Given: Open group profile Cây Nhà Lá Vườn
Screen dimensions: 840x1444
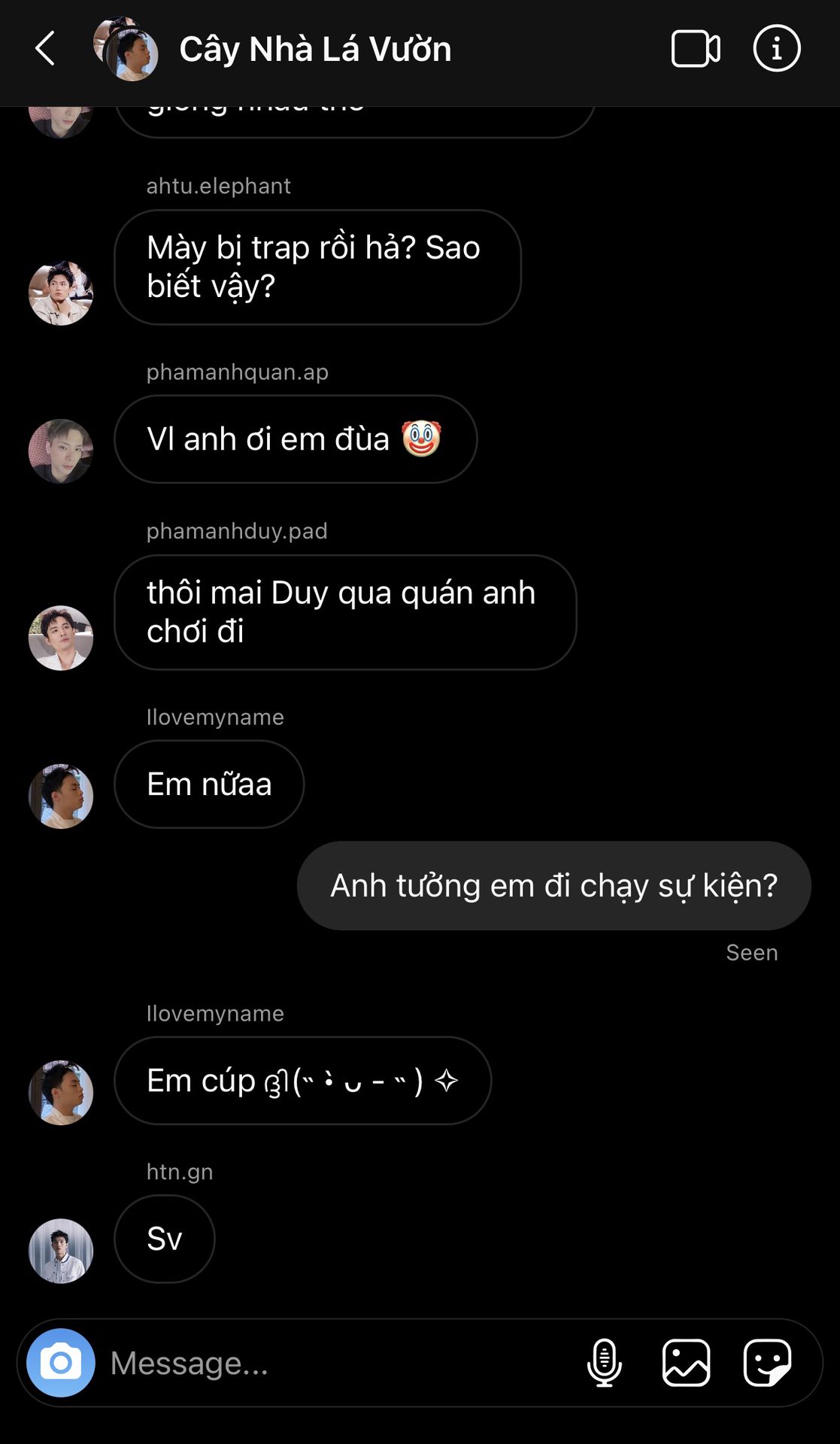Looking at the screenshot, I should click(315, 49).
